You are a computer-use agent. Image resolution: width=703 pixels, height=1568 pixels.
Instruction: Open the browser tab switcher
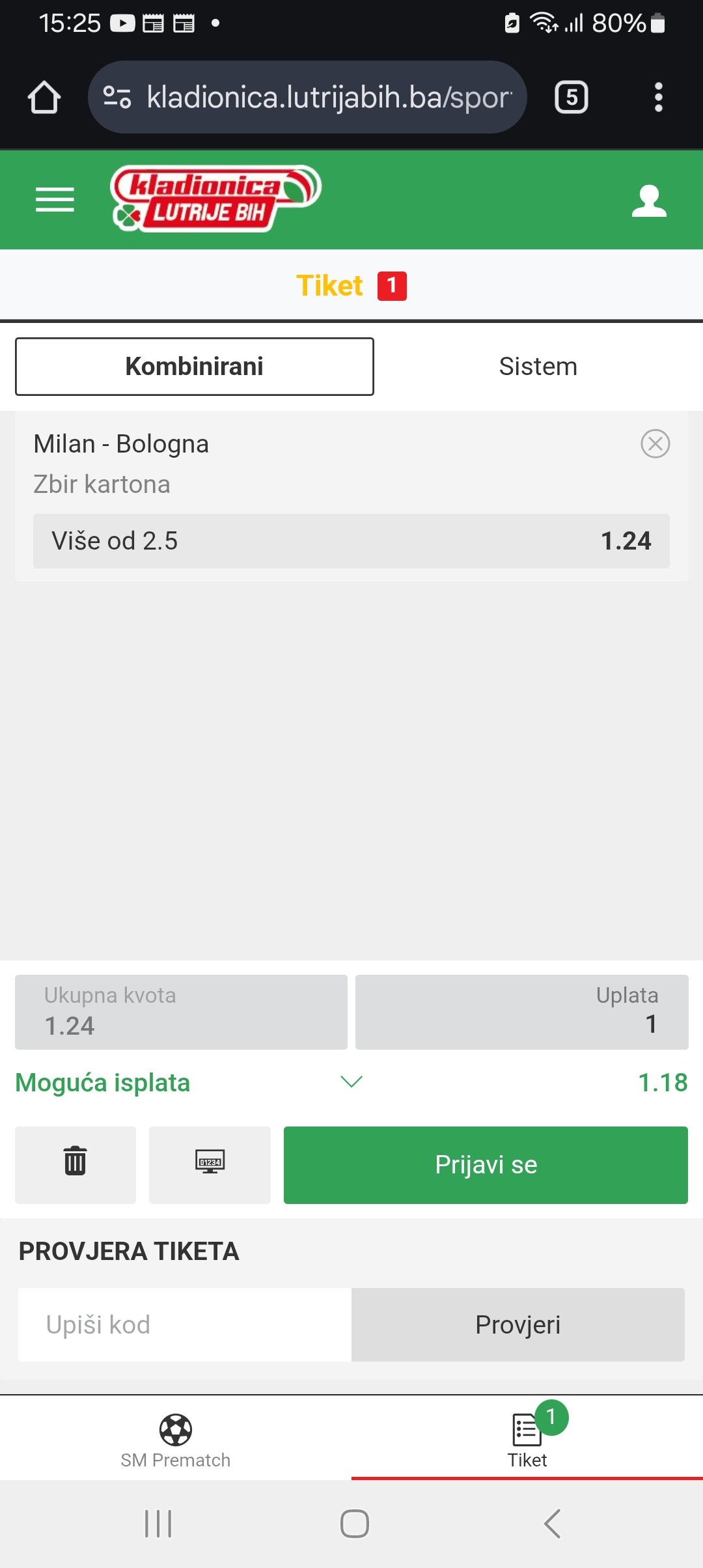[x=572, y=98]
